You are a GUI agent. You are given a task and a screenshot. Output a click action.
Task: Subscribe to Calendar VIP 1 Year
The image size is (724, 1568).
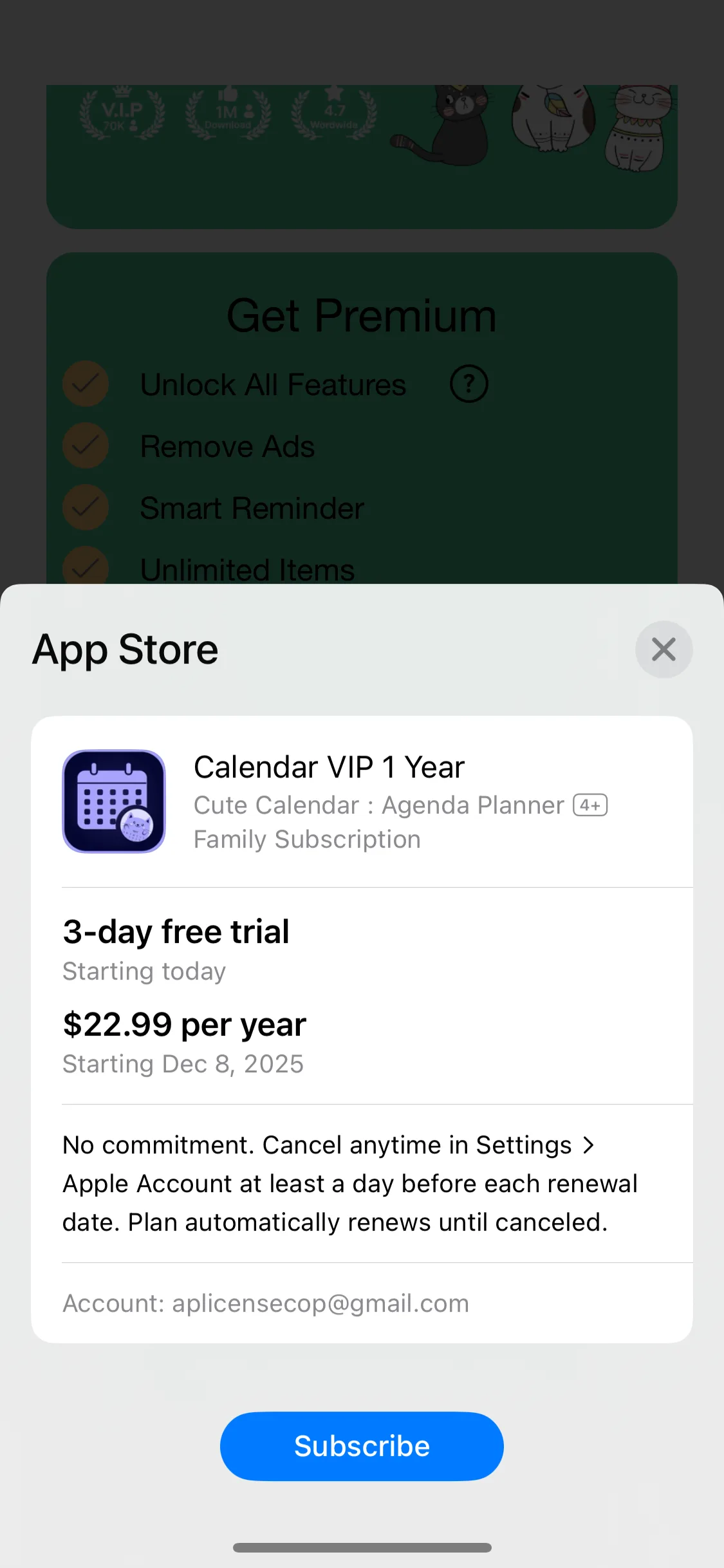pyautogui.click(x=362, y=1446)
